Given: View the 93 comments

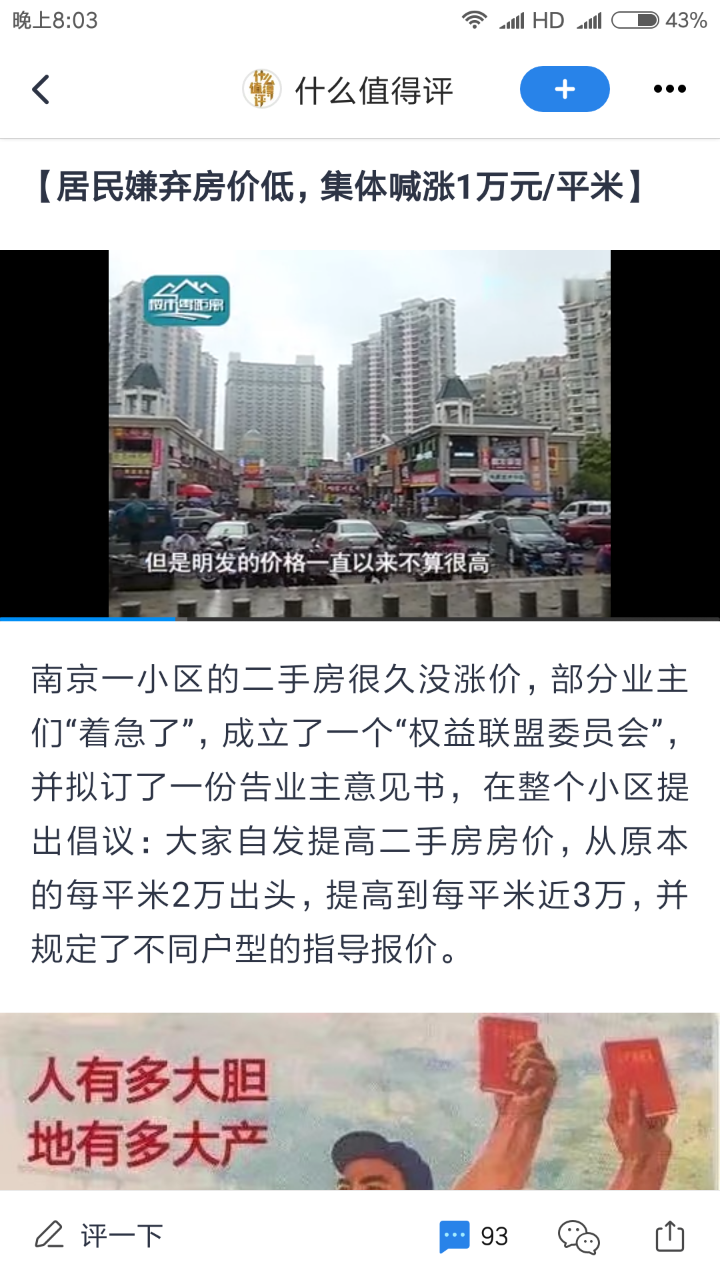Looking at the screenshot, I should (x=474, y=1236).
